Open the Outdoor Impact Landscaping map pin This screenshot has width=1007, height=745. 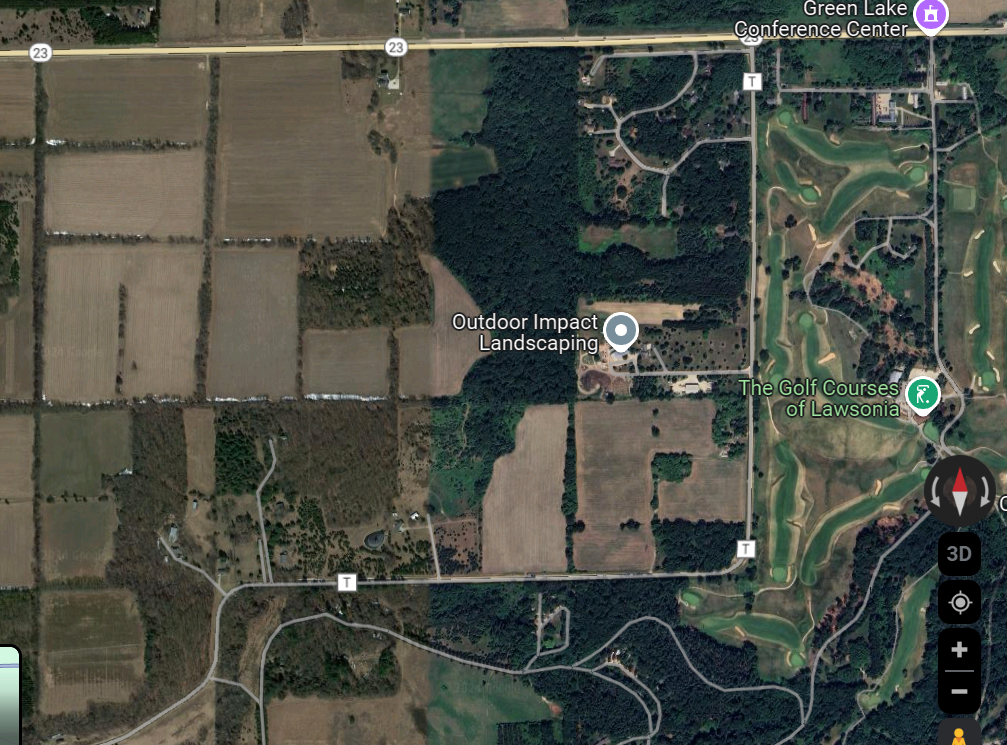(x=621, y=330)
